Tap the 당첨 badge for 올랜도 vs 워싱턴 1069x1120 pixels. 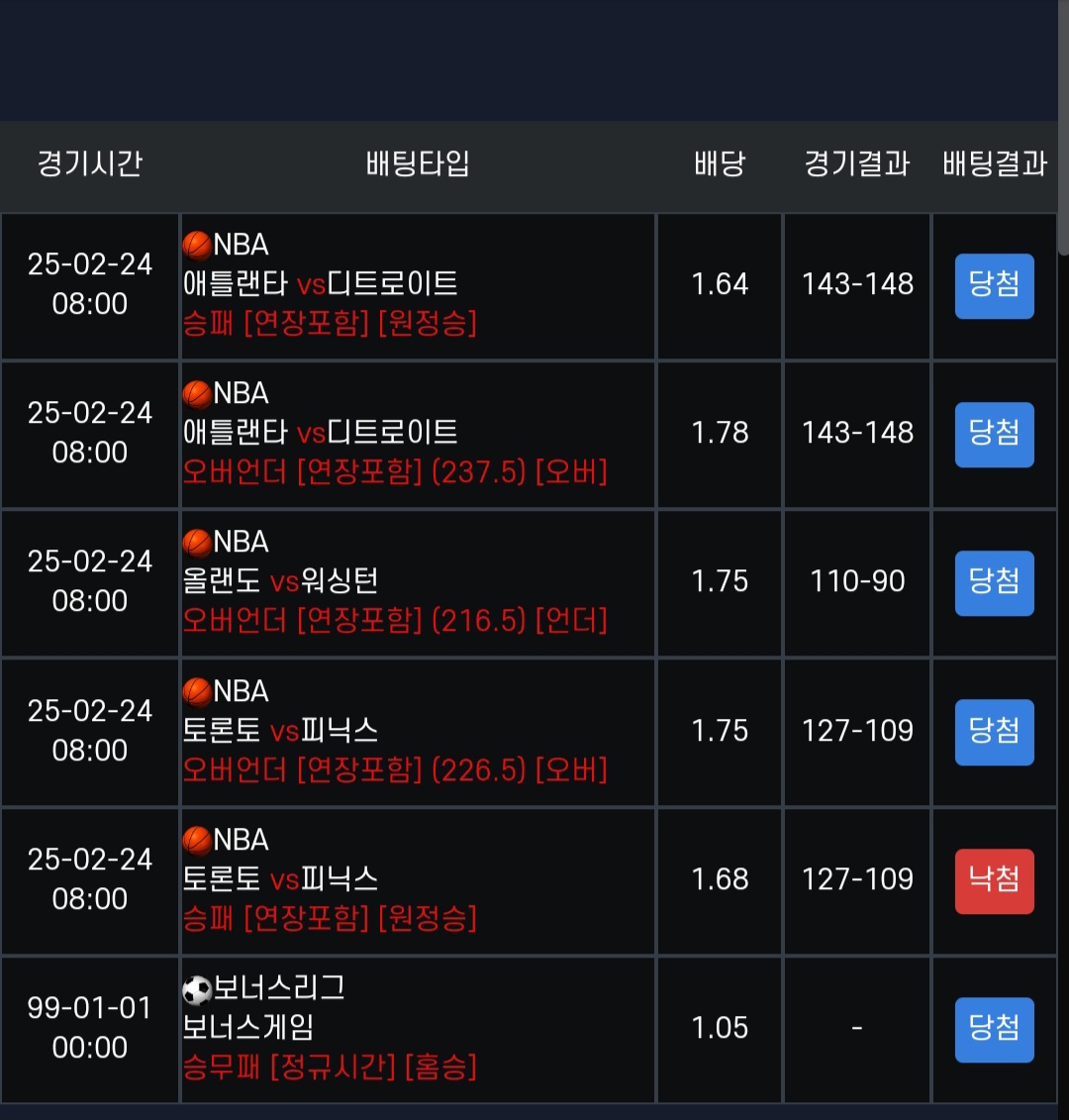pyautogui.click(x=994, y=582)
